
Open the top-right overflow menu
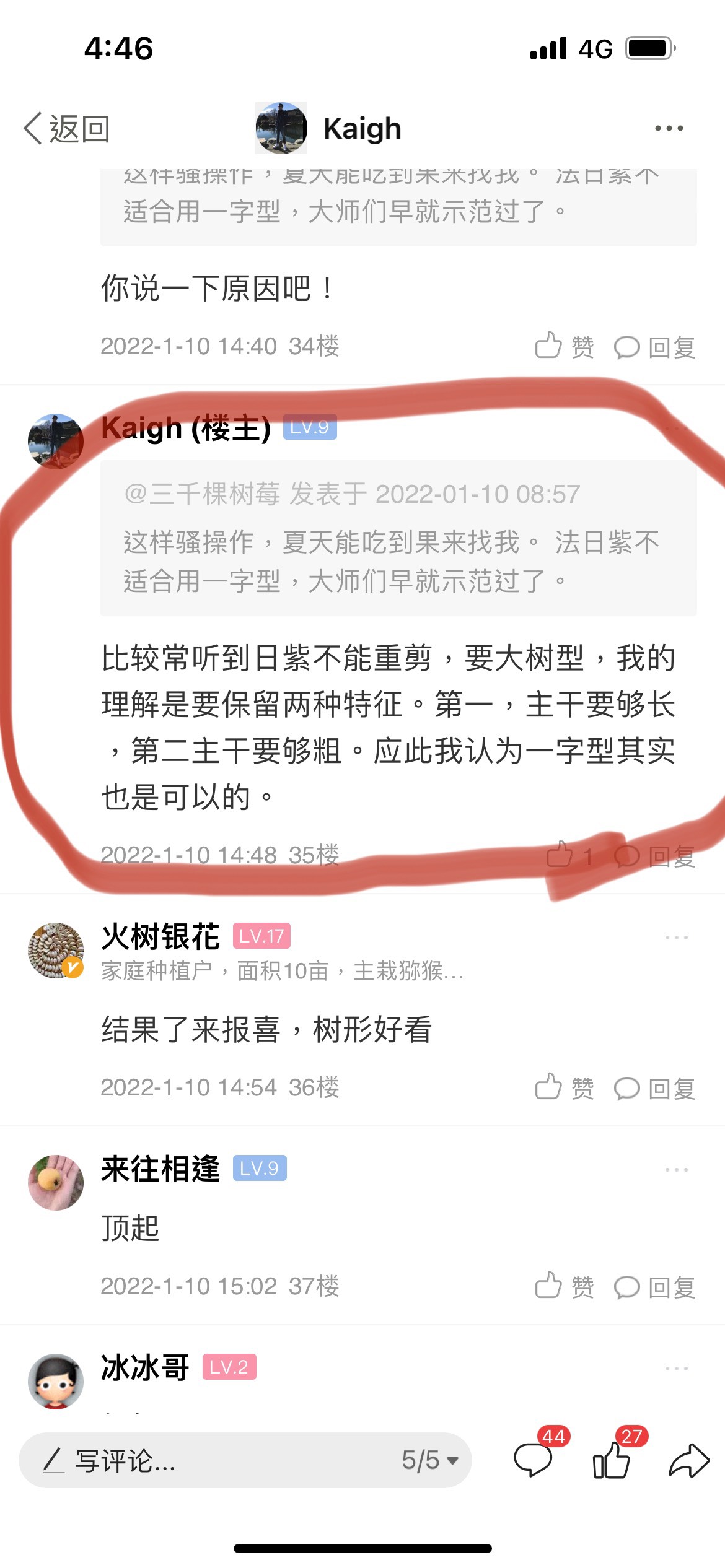click(x=669, y=128)
